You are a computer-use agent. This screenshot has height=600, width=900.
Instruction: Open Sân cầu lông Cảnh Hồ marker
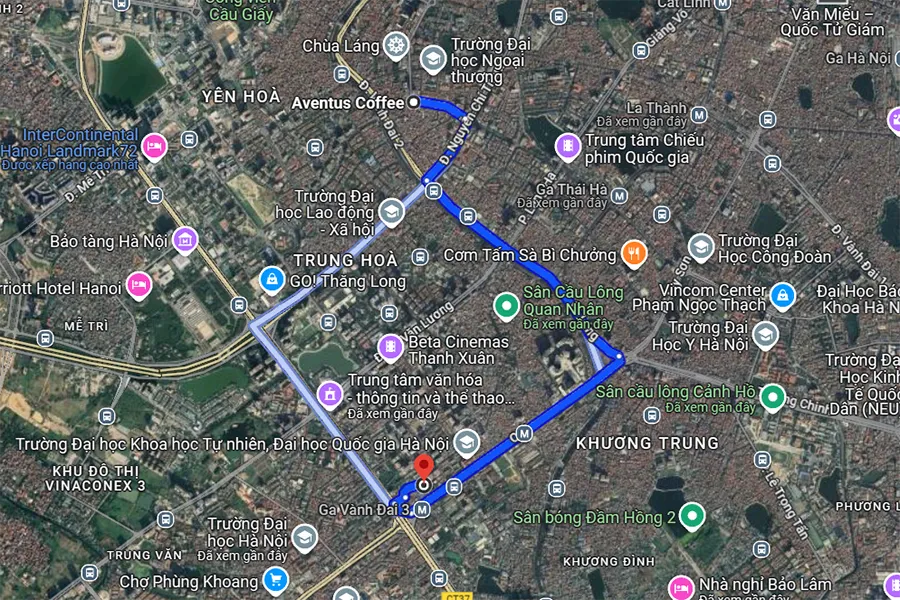click(x=771, y=398)
